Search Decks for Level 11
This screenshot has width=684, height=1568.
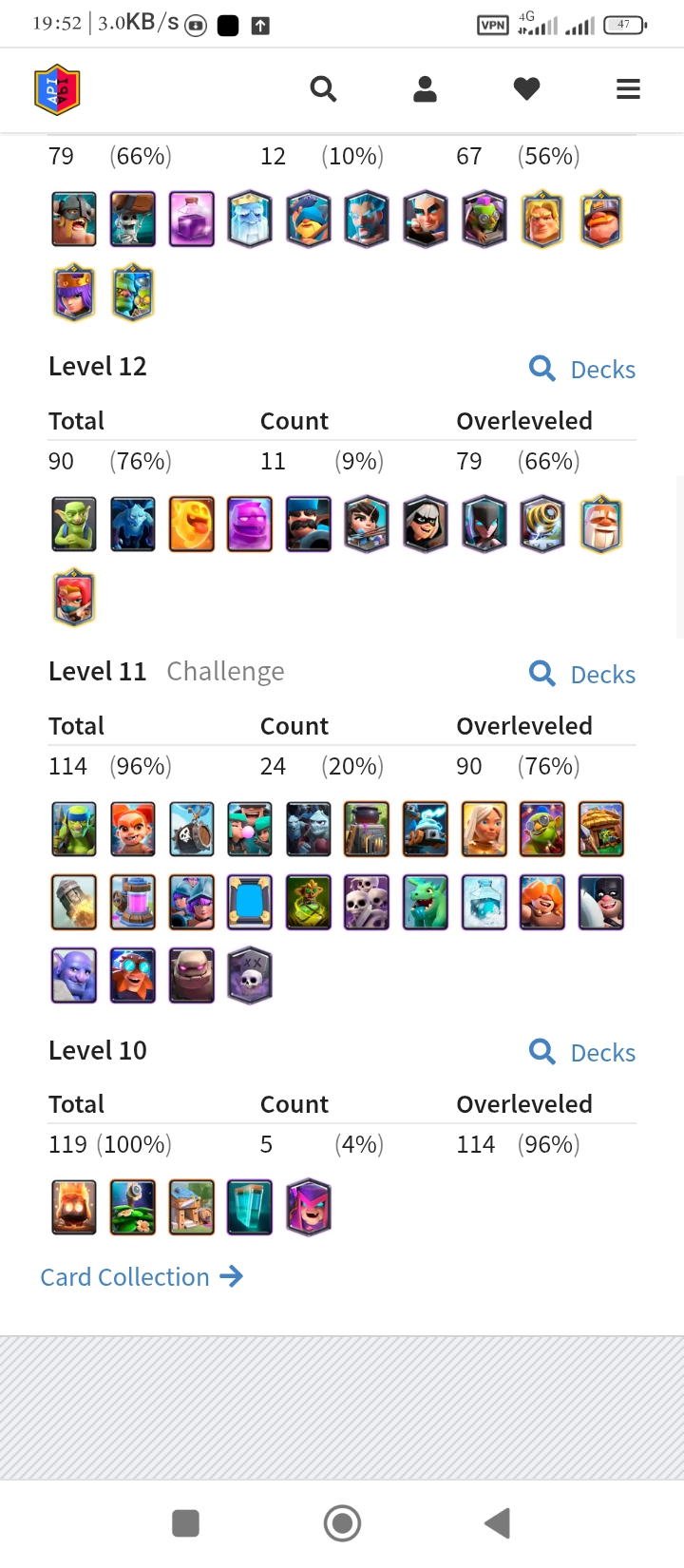pyautogui.click(x=582, y=674)
